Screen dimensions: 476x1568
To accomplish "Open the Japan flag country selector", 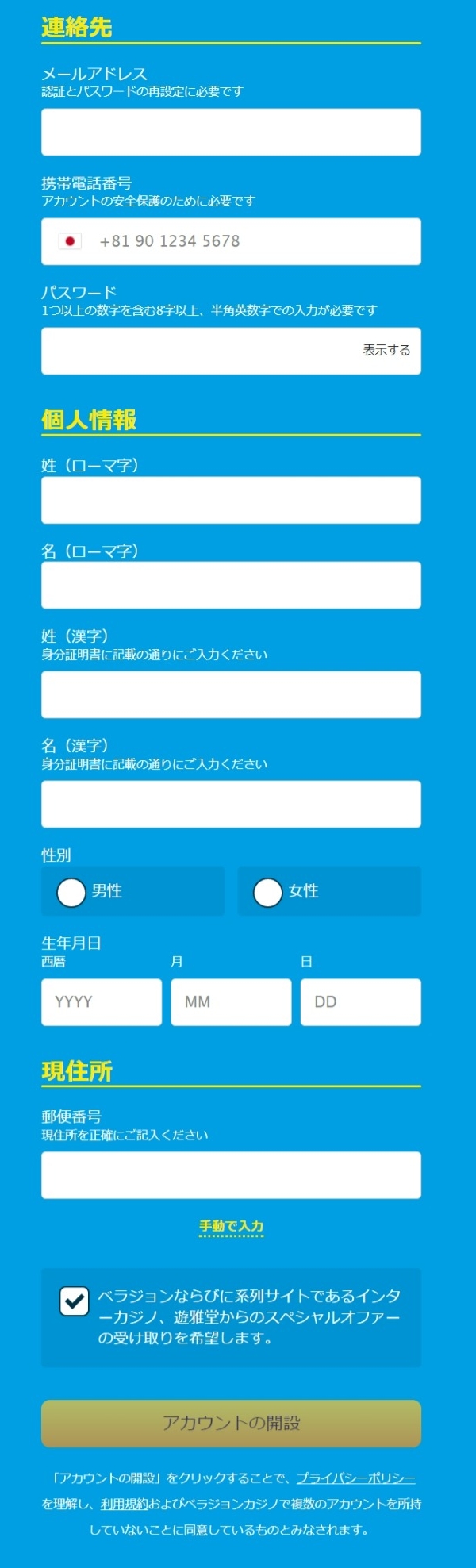I will 70,241.
